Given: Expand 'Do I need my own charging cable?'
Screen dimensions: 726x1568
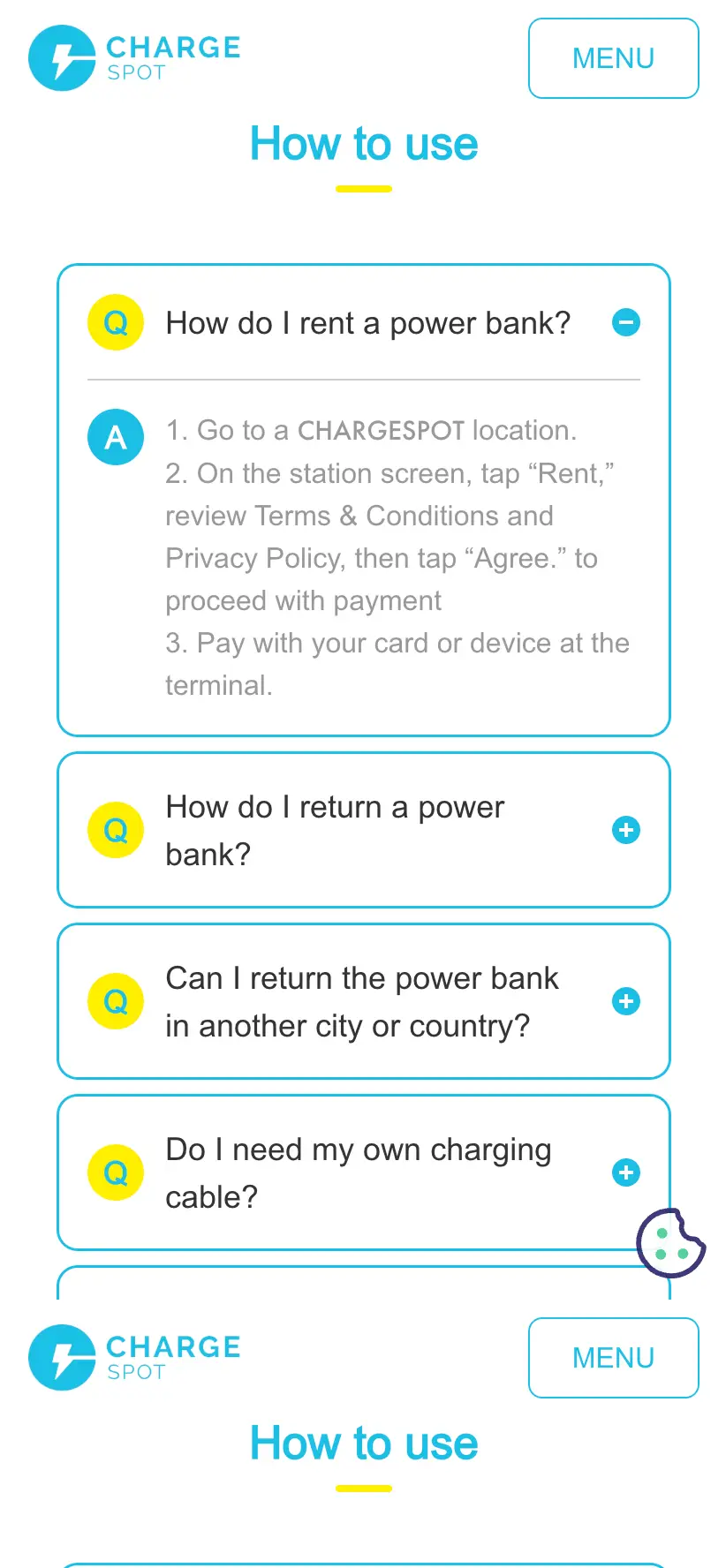Looking at the screenshot, I should pyautogui.click(x=626, y=1172).
